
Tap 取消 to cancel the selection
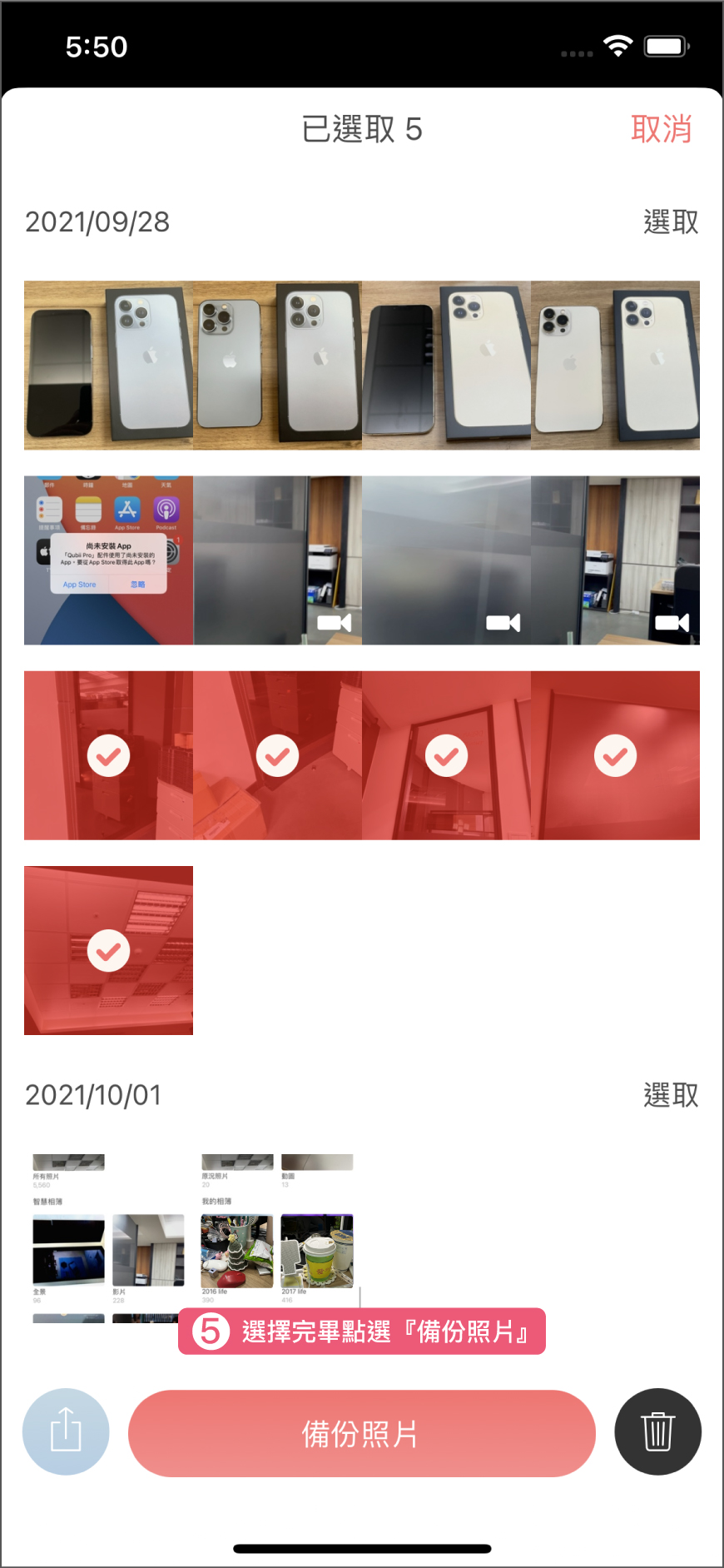pos(661,129)
